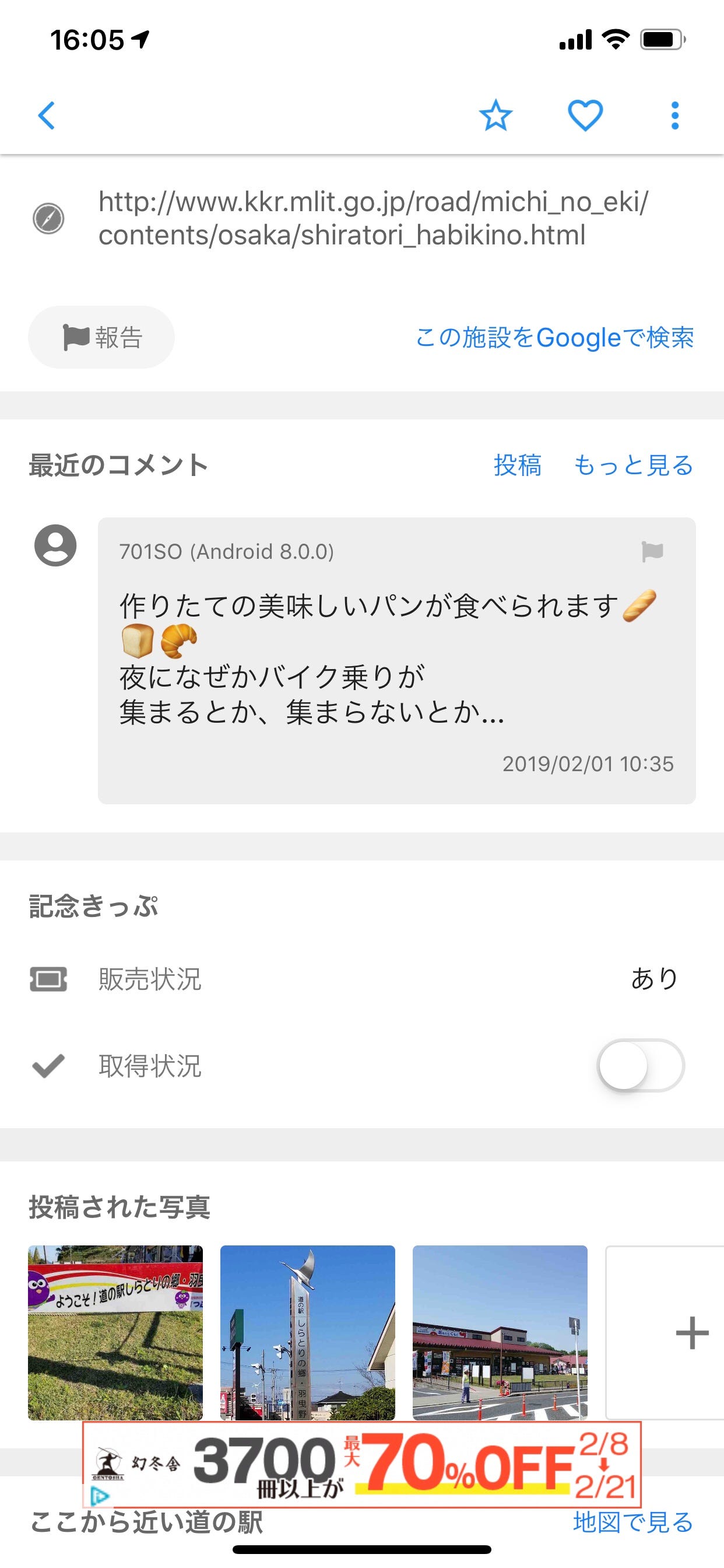Tap the star icon in the top bar
The width and height of the screenshot is (724, 1568).
(x=495, y=115)
